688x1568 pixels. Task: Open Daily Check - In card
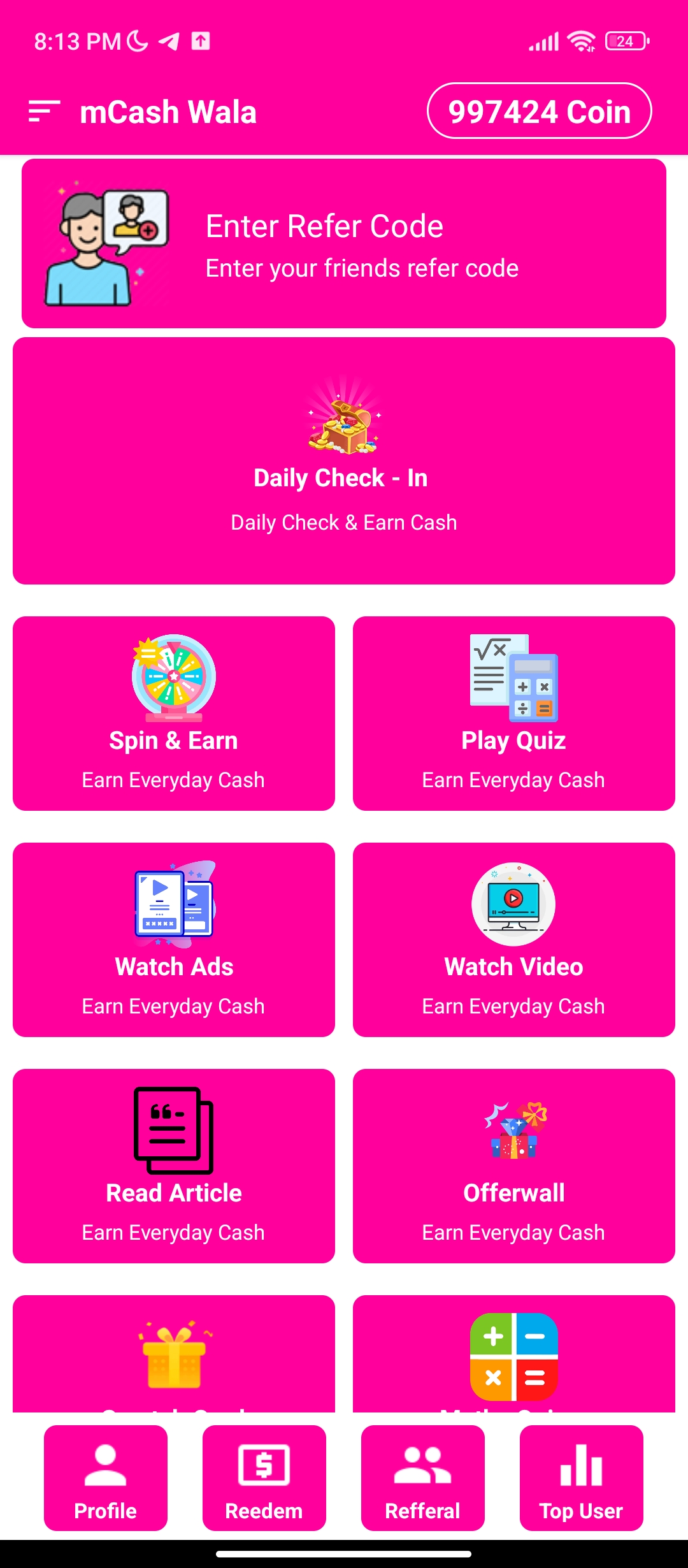point(344,461)
